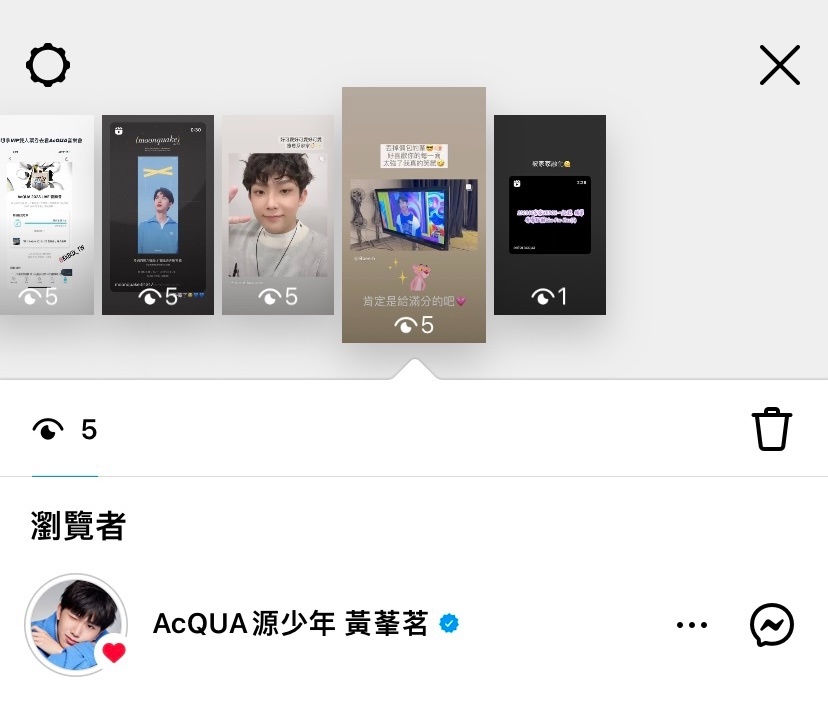Message AcQUA源少年 黃莑茗 via messenger icon
Image resolution: width=828 pixels, height=712 pixels.
pyautogui.click(x=771, y=625)
